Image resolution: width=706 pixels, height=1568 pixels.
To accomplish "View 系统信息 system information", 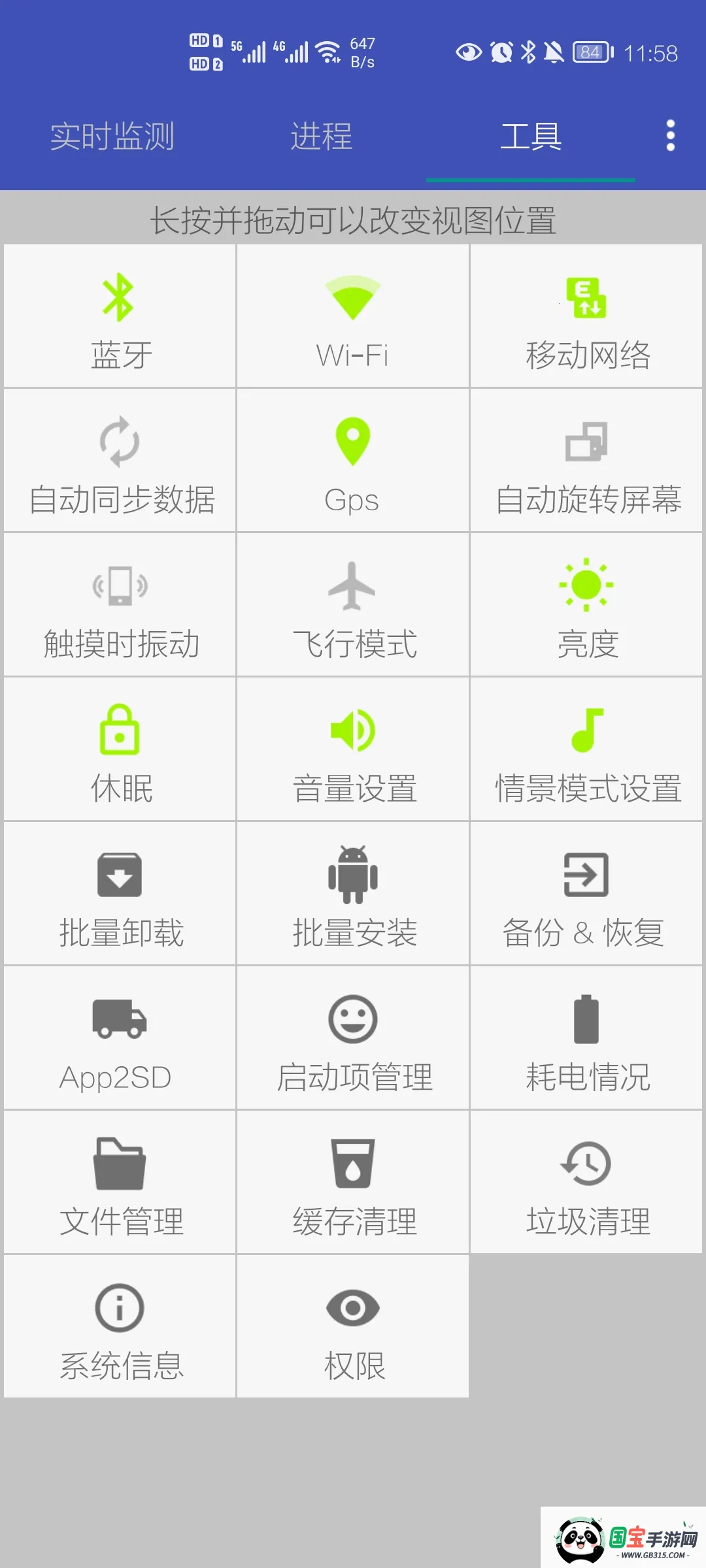I will click(119, 1329).
